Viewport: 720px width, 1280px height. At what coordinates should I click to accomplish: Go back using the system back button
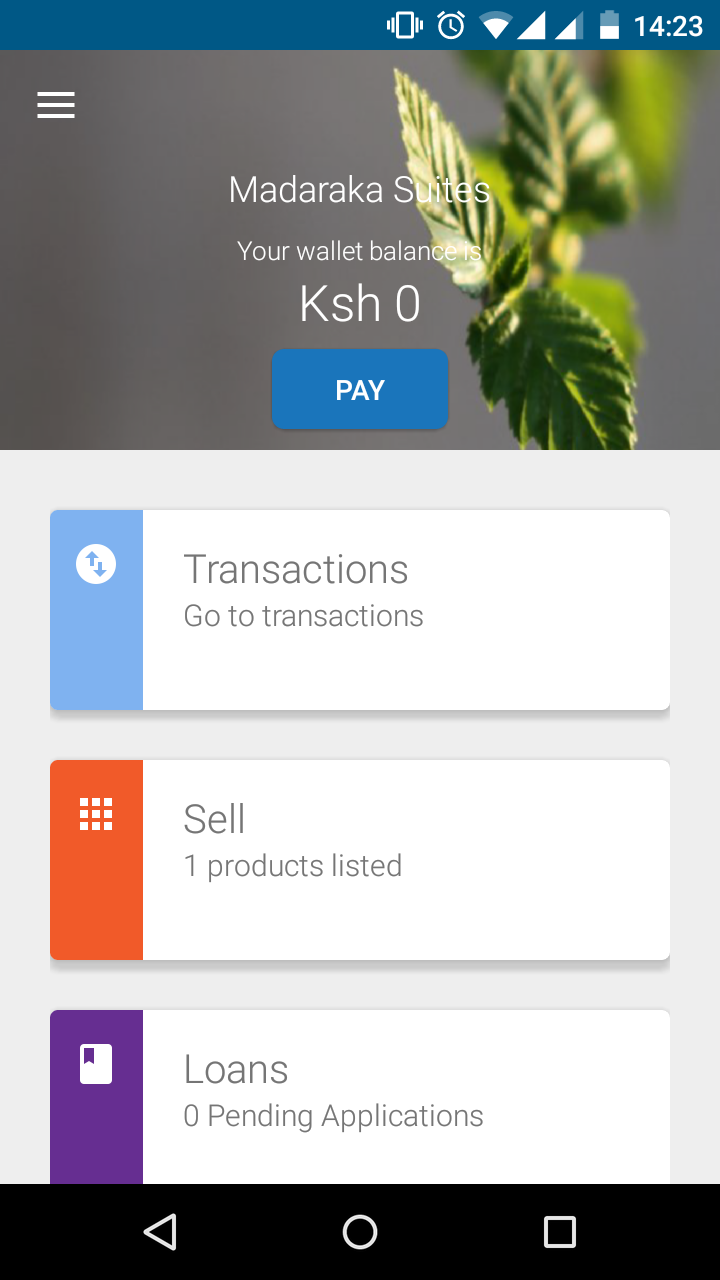pos(160,1232)
